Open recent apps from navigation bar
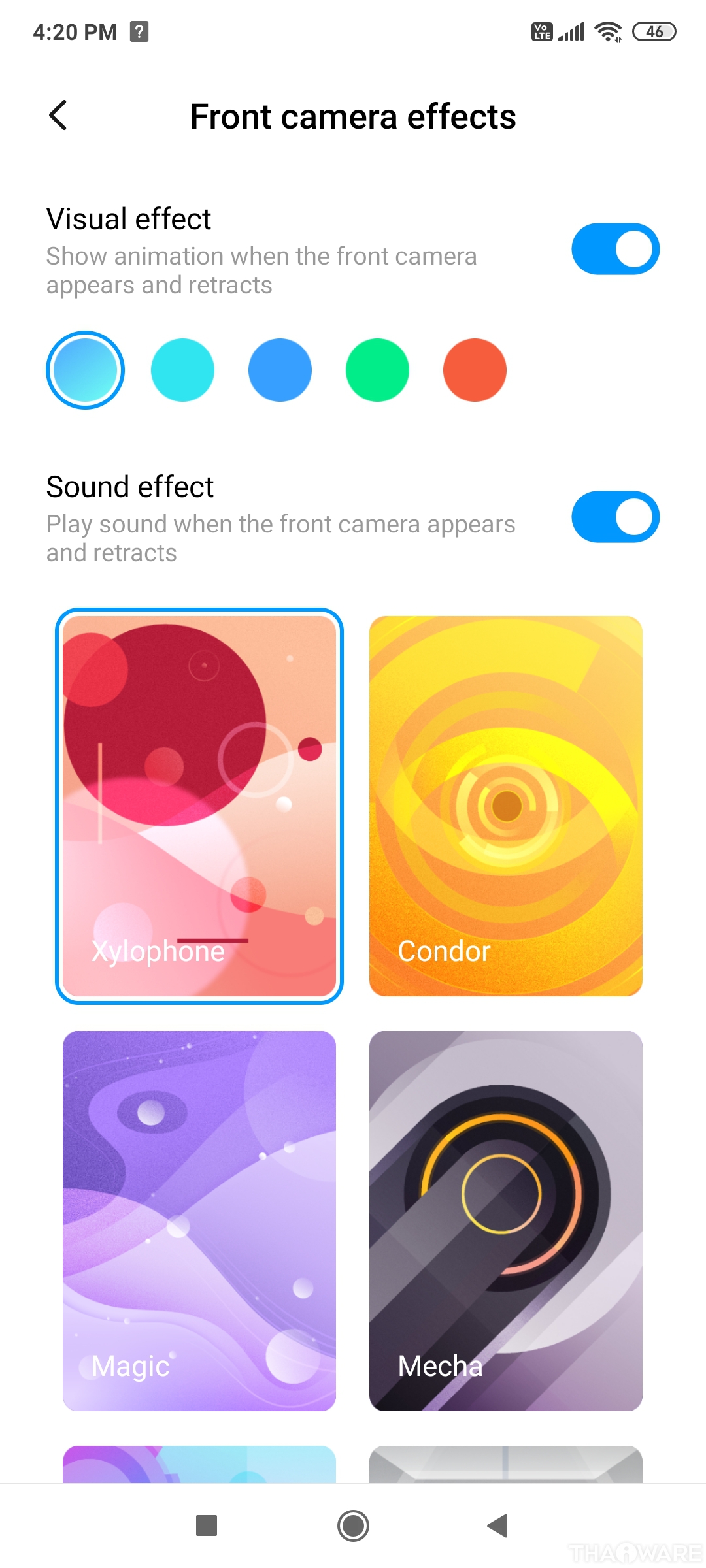Viewport: 706px width, 1568px height. click(207, 1526)
